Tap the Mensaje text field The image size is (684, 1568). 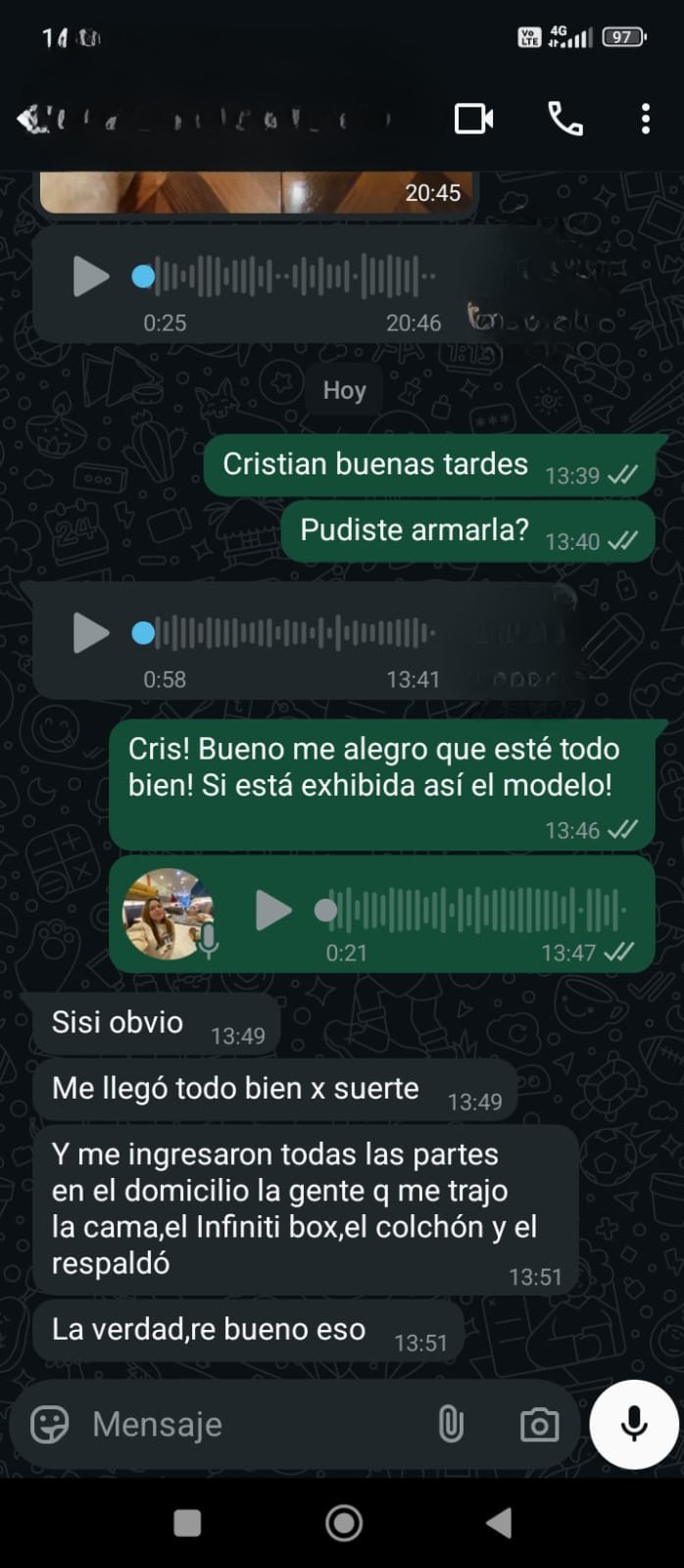pos(255,1424)
